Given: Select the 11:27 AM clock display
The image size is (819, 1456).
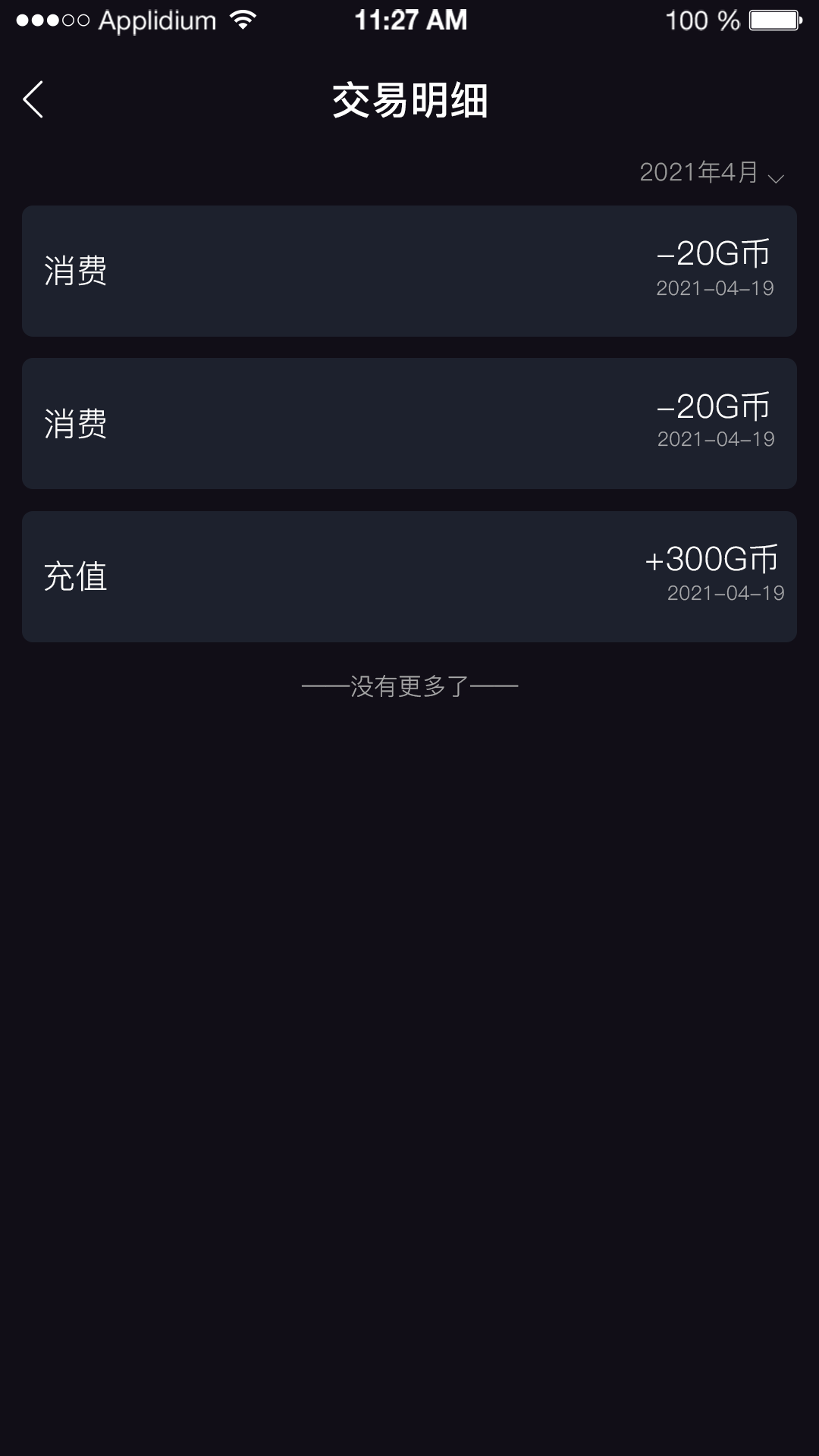Looking at the screenshot, I should (409, 20).
